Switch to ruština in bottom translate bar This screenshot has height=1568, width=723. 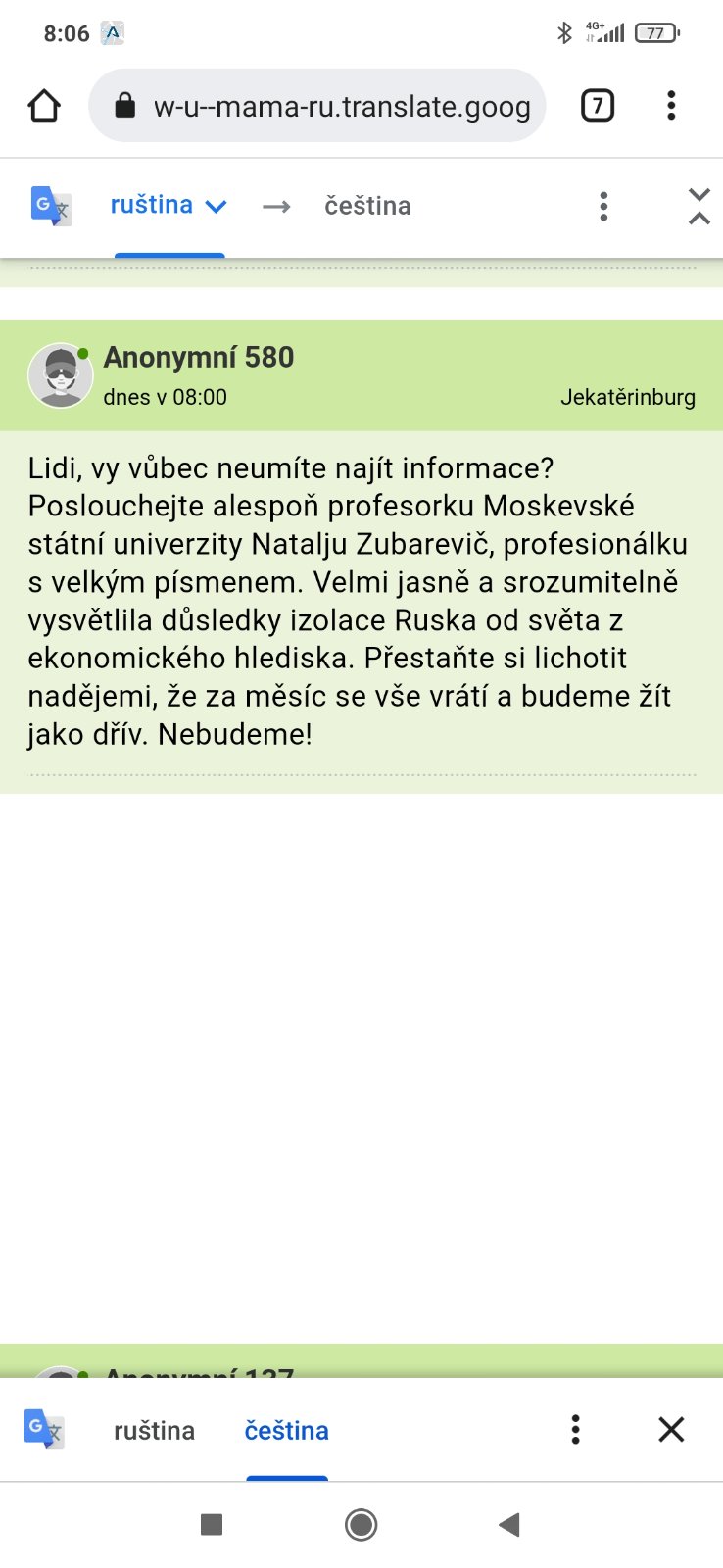pyautogui.click(x=154, y=1431)
